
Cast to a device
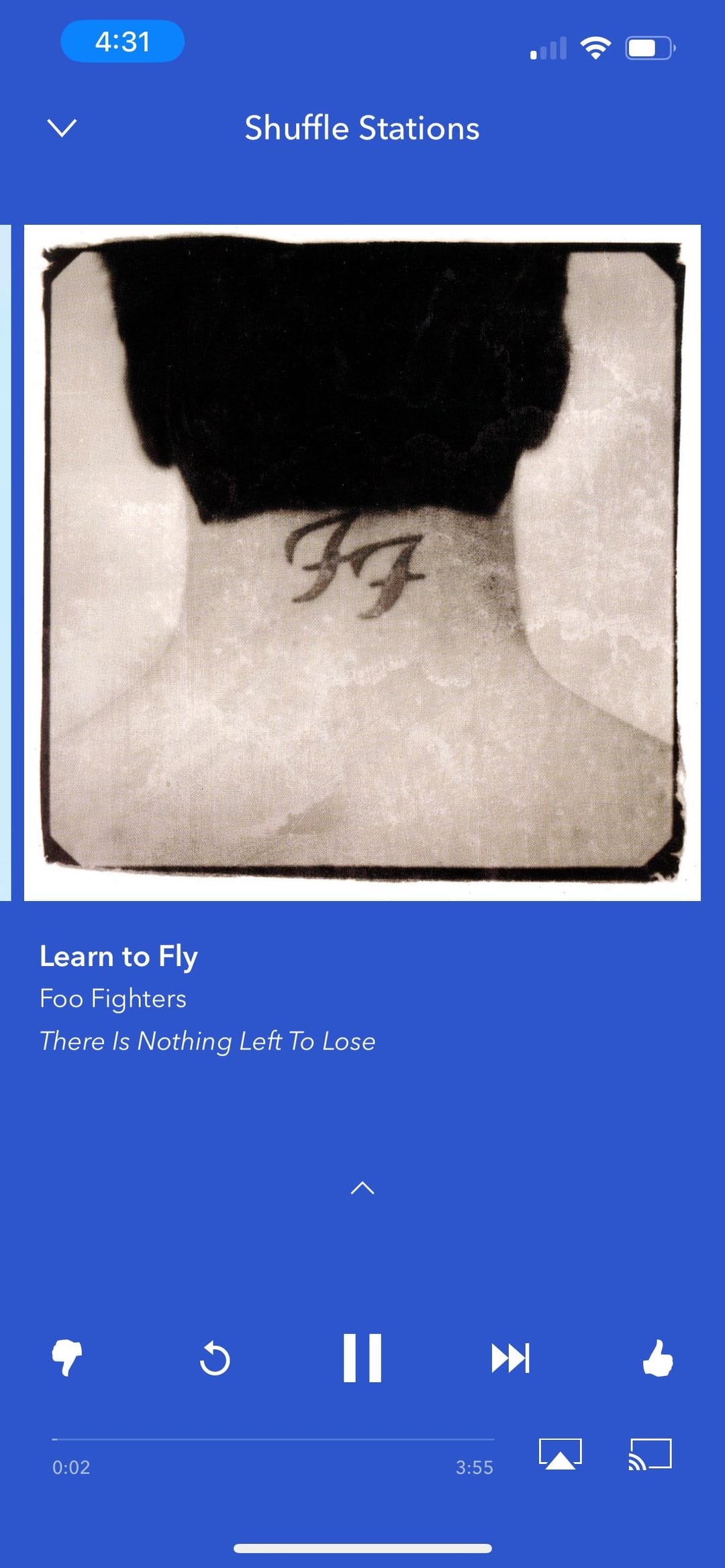tap(650, 1454)
